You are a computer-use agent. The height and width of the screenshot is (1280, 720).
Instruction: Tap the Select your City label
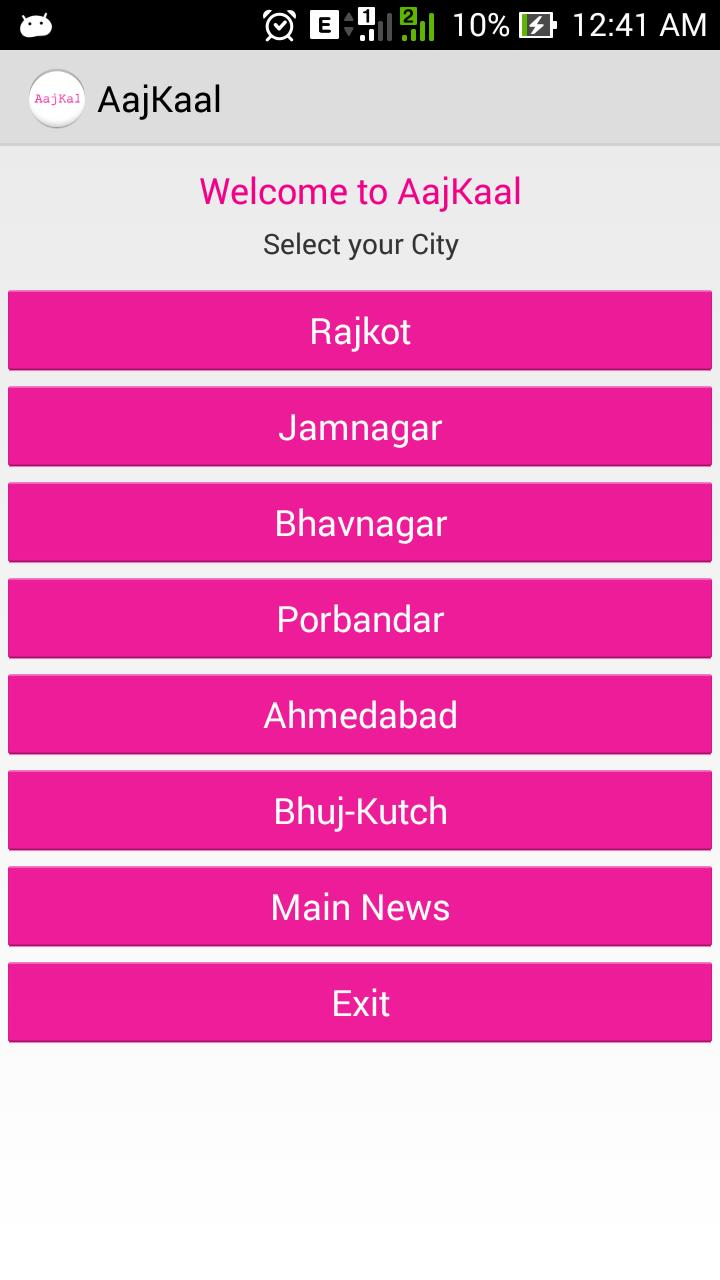click(x=360, y=243)
